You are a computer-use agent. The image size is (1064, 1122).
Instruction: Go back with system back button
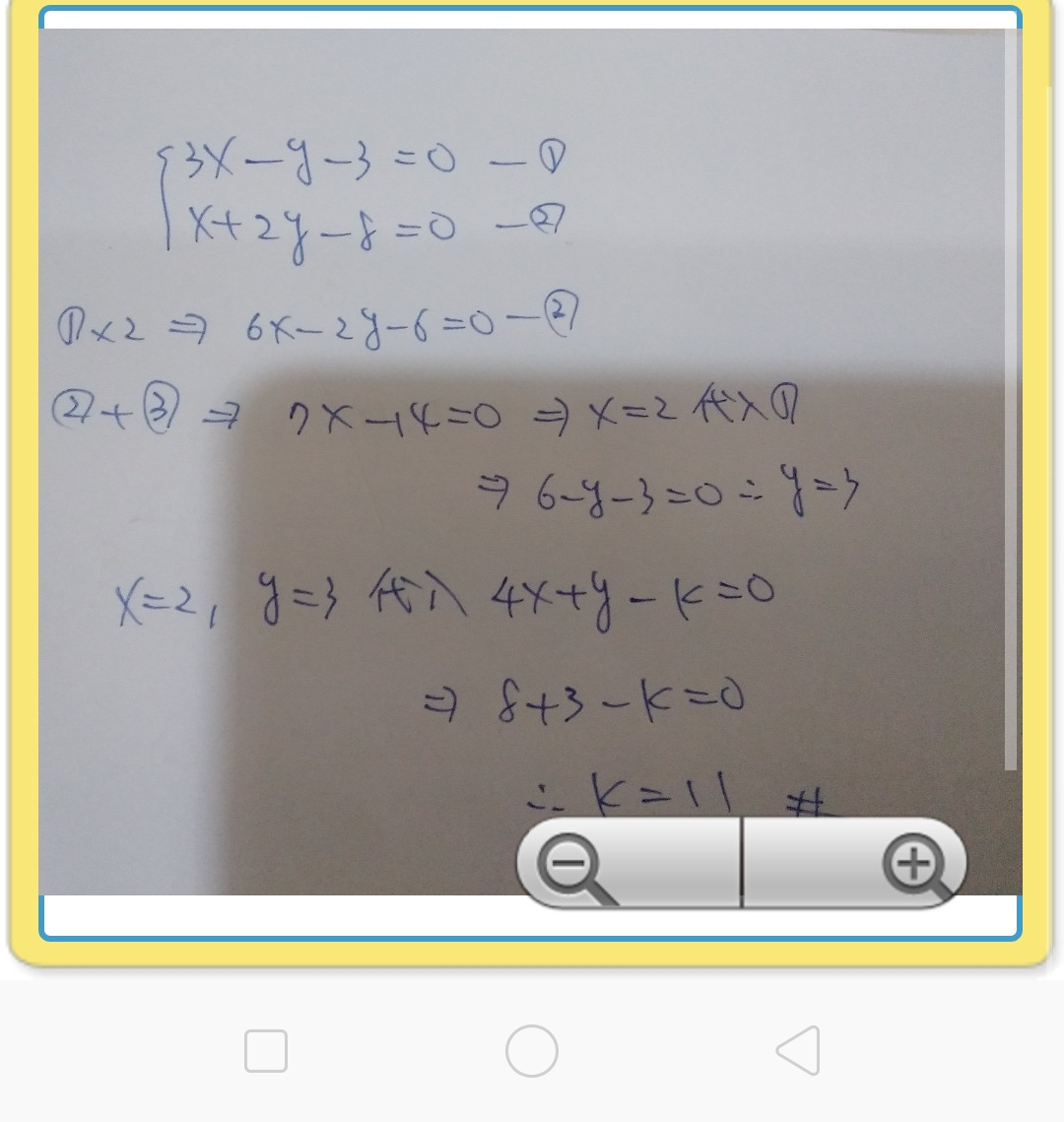click(x=798, y=1050)
